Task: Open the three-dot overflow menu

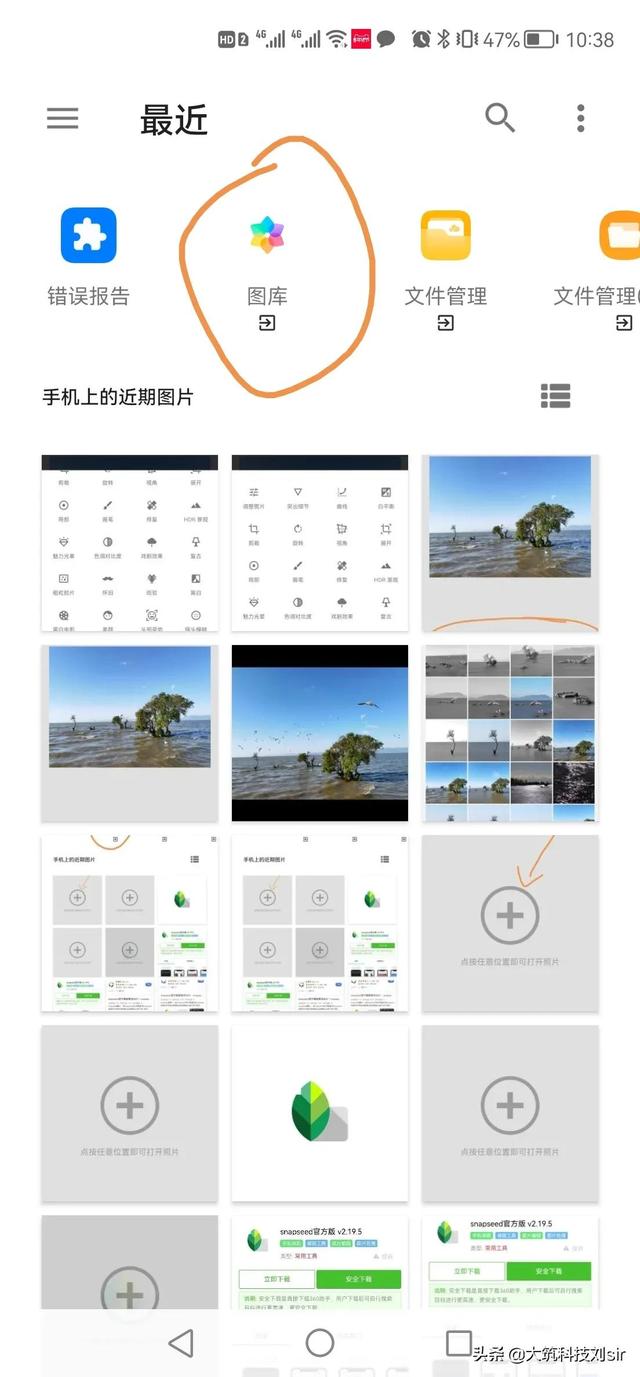Action: point(581,118)
